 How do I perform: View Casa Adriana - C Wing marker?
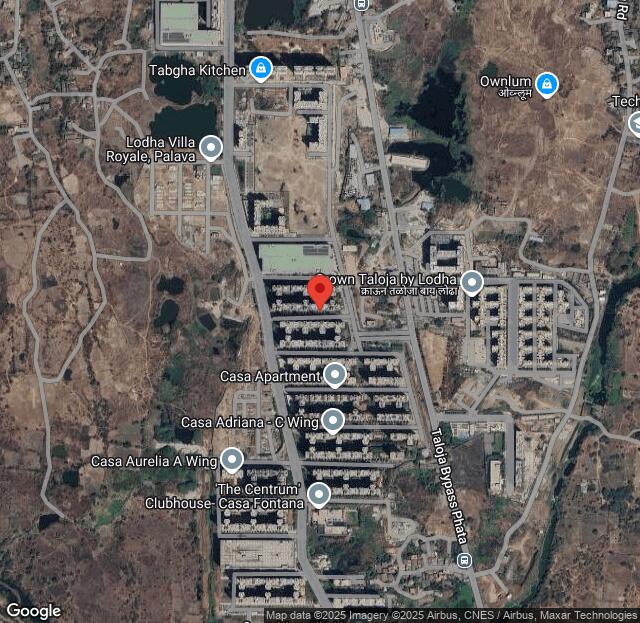[x=332, y=421]
